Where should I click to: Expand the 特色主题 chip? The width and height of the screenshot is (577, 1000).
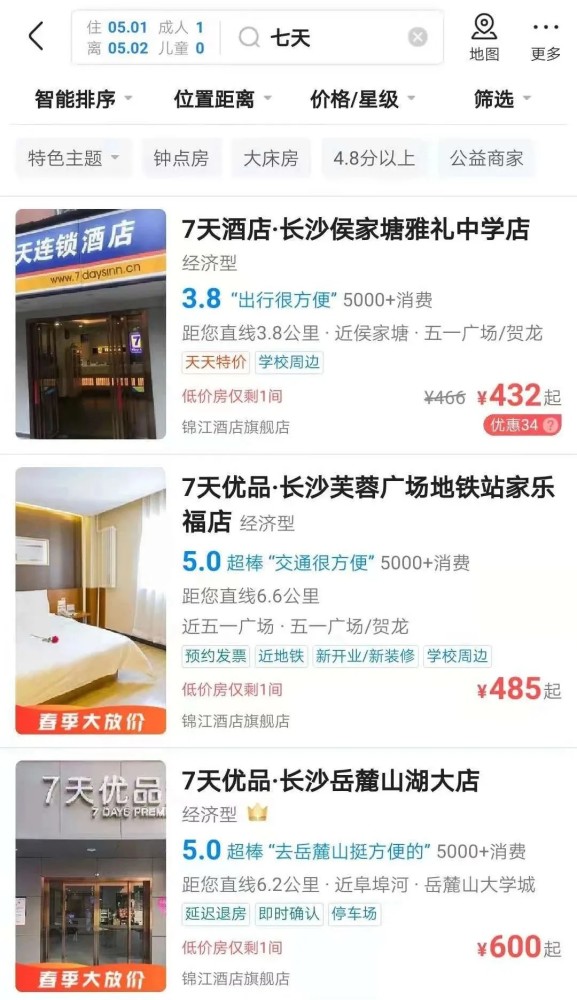click(73, 158)
